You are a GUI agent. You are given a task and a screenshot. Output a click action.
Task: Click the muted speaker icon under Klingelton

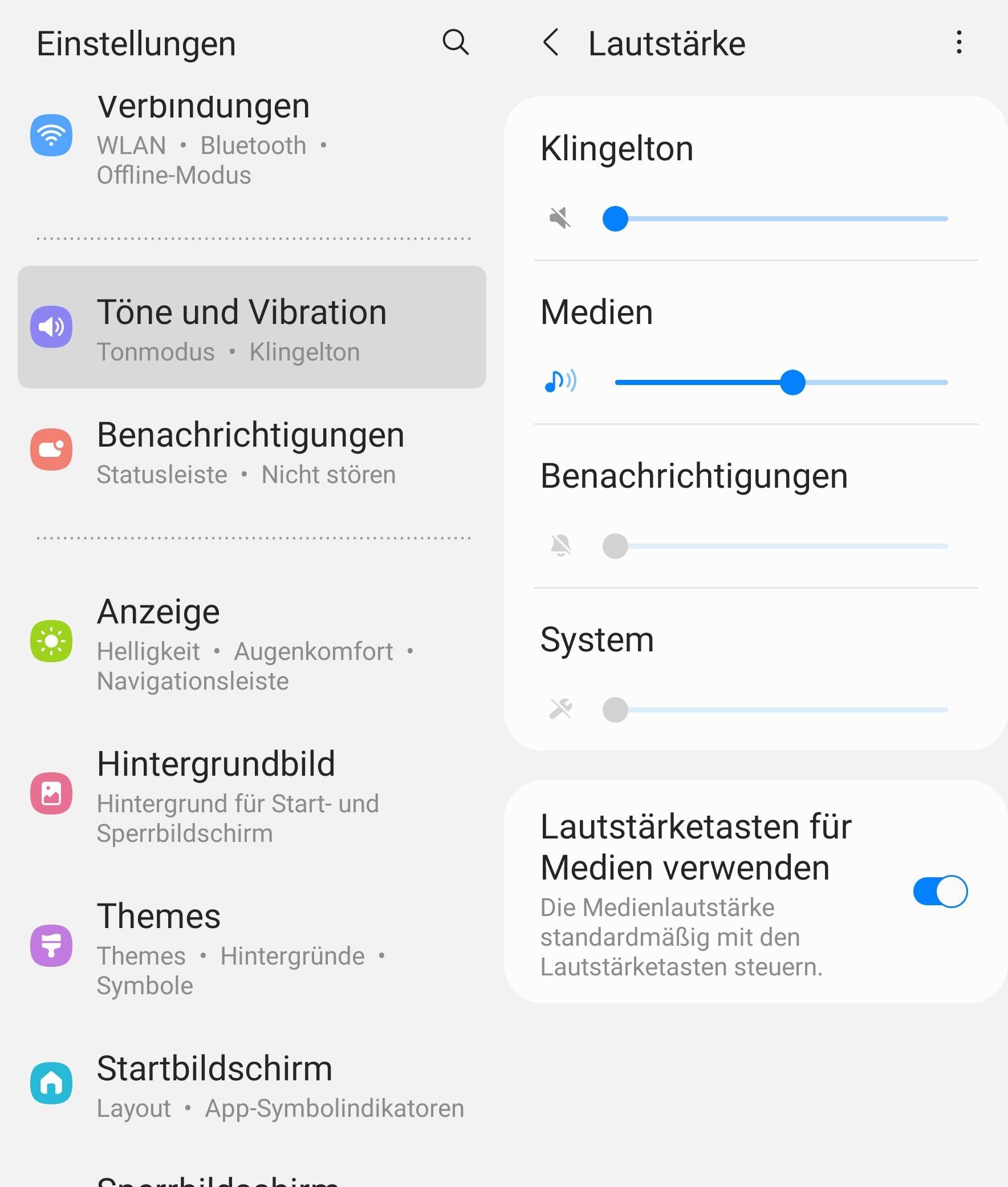562,218
